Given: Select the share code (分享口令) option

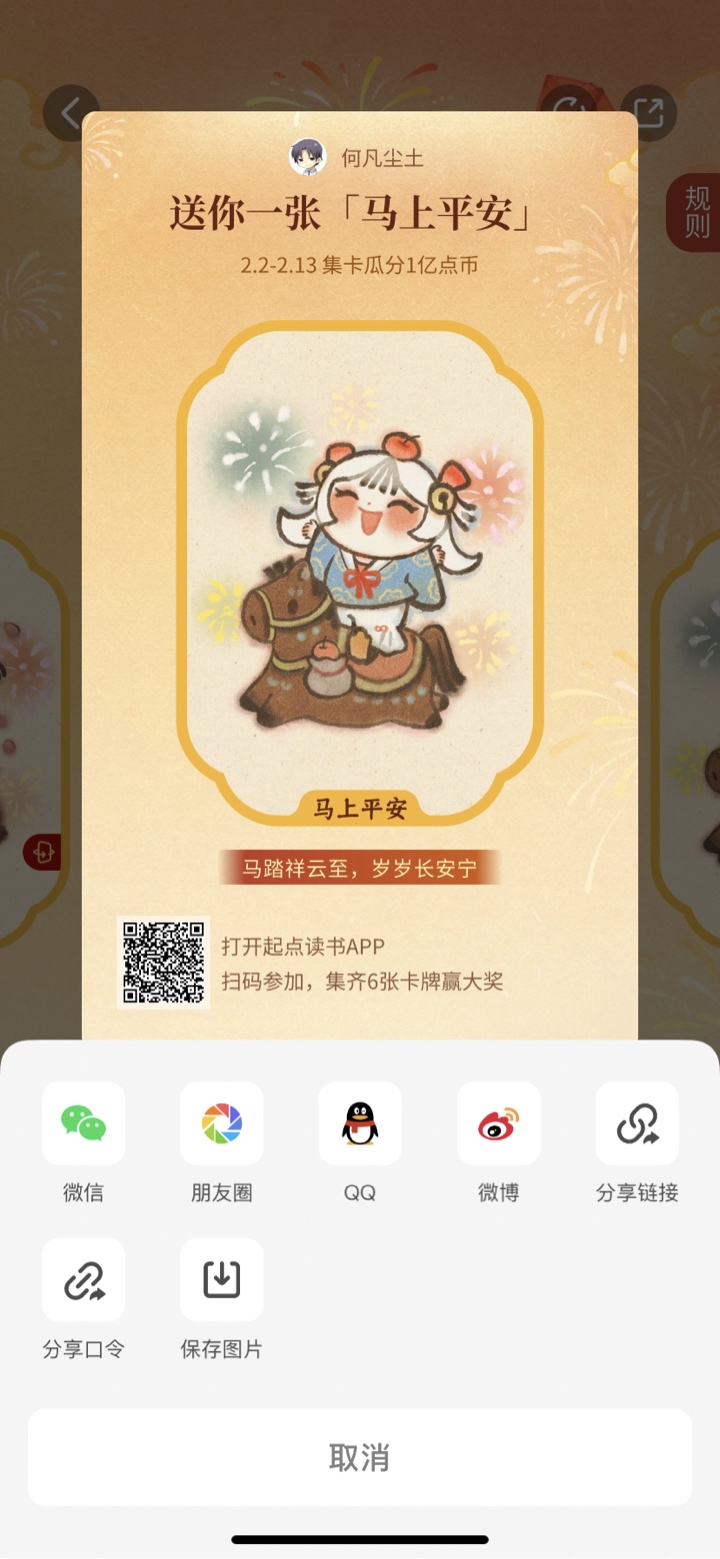Looking at the screenshot, I should [x=83, y=1279].
